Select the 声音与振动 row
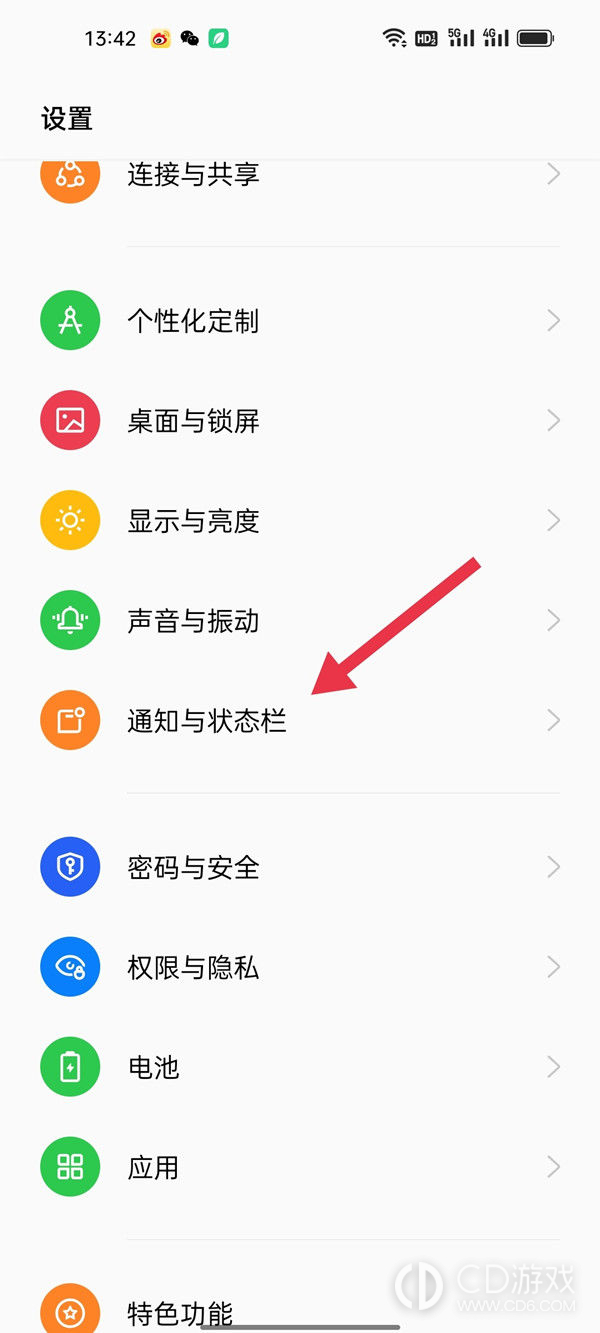The width and height of the screenshot is (600, 1333). pyautogui.click(x=300, y=621)
